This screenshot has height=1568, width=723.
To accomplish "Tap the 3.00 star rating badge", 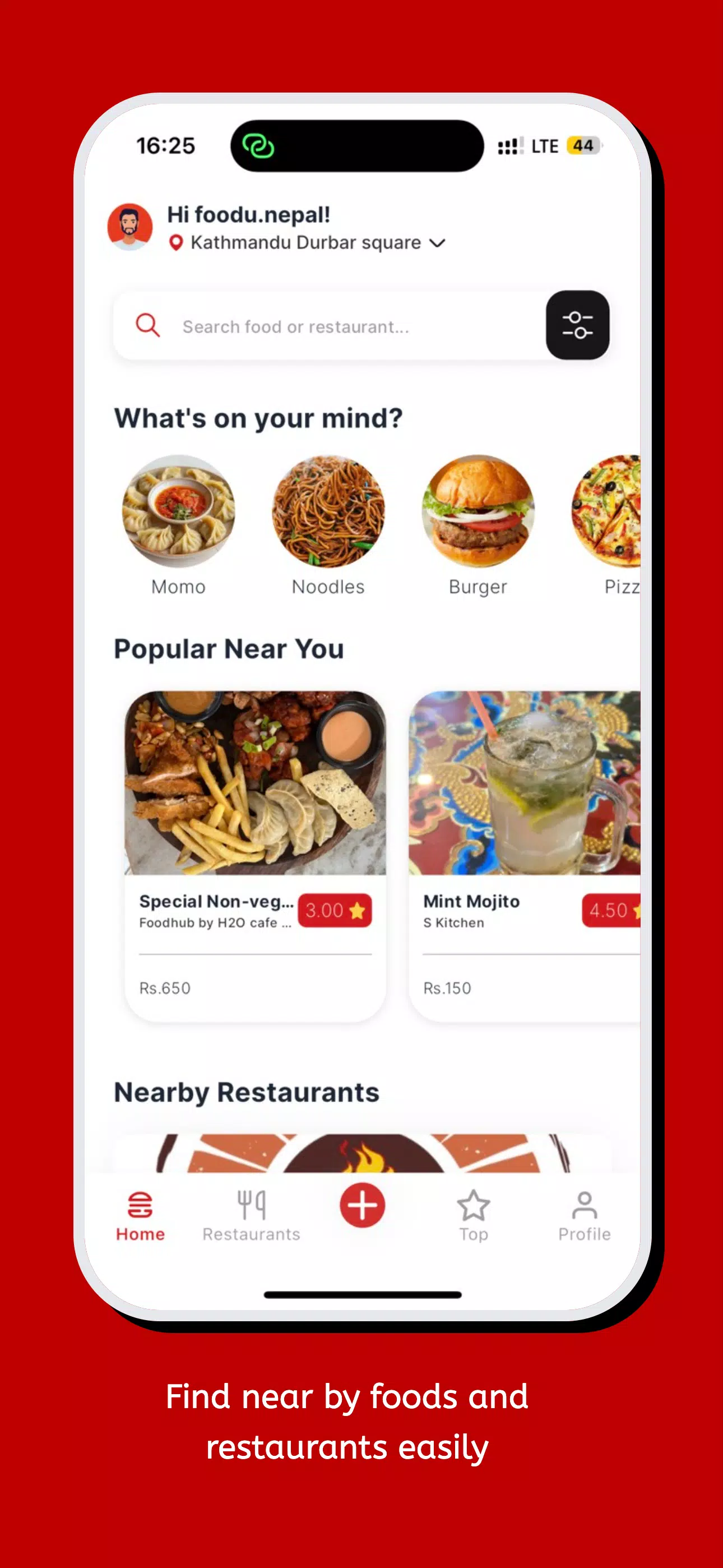I will 334,910.
